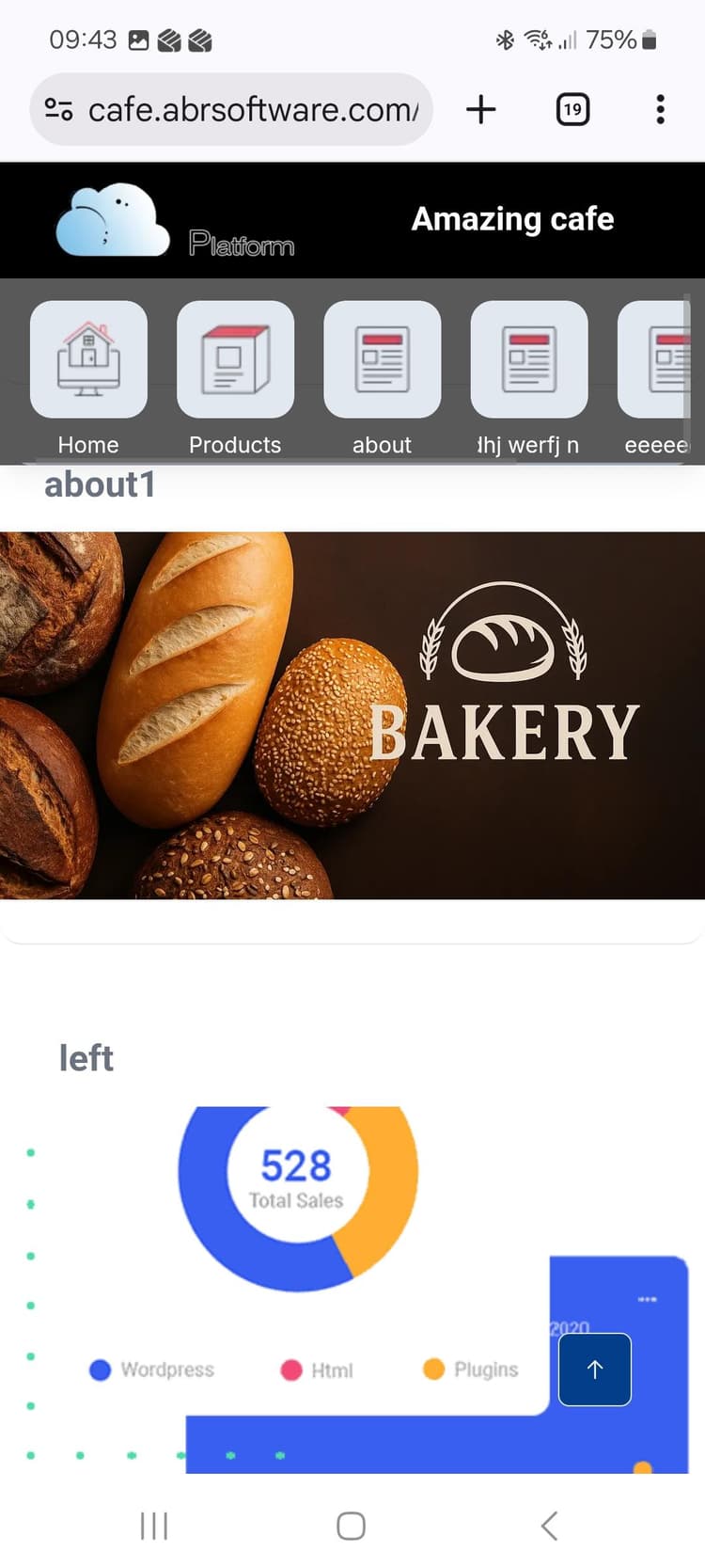The width and height of the screenshot is (705, 1568).
Task: Open the browser overflow menu
Action: [660, 110]
